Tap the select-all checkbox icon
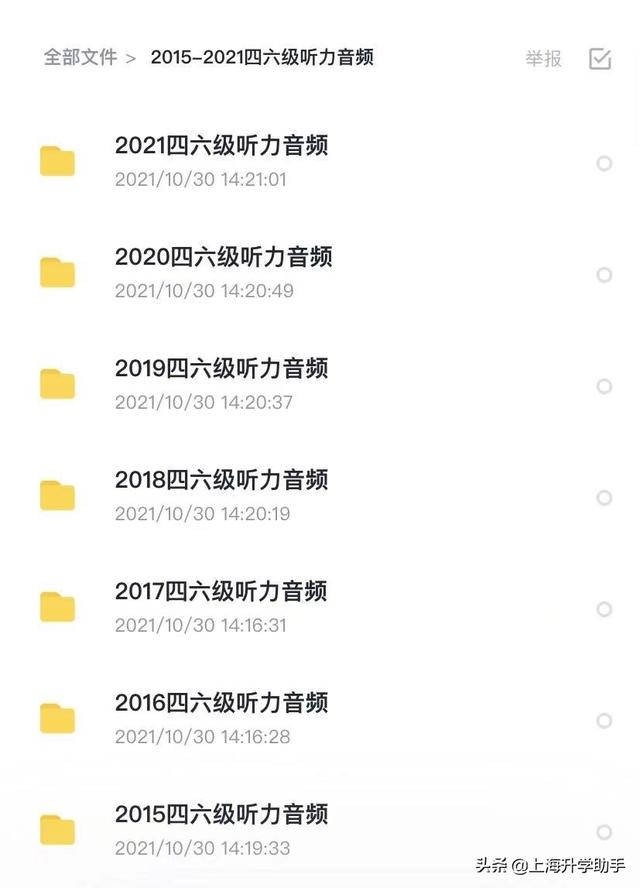The height and width of the screenshot is (888, 640). click(600, 59)
